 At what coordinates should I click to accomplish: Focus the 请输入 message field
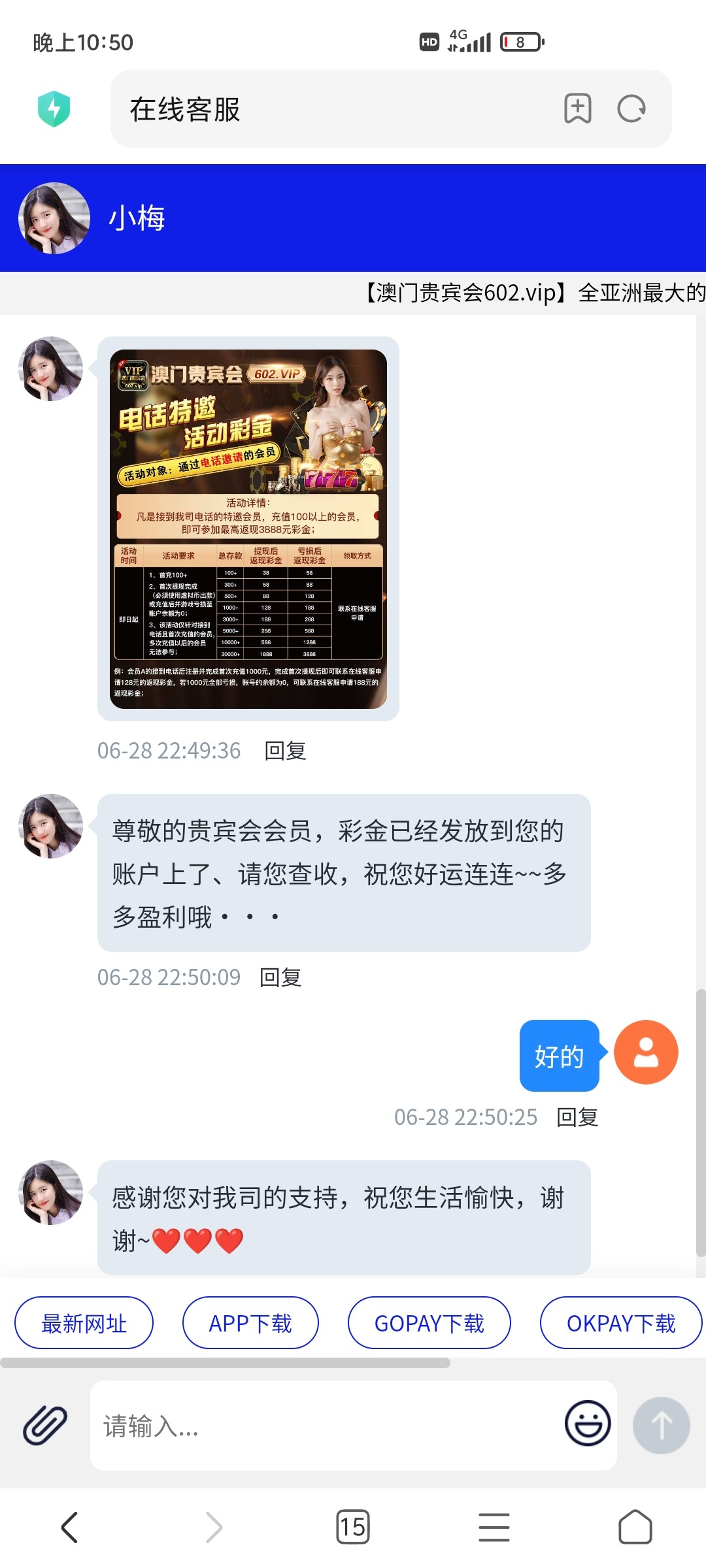tap(327, 1425)
